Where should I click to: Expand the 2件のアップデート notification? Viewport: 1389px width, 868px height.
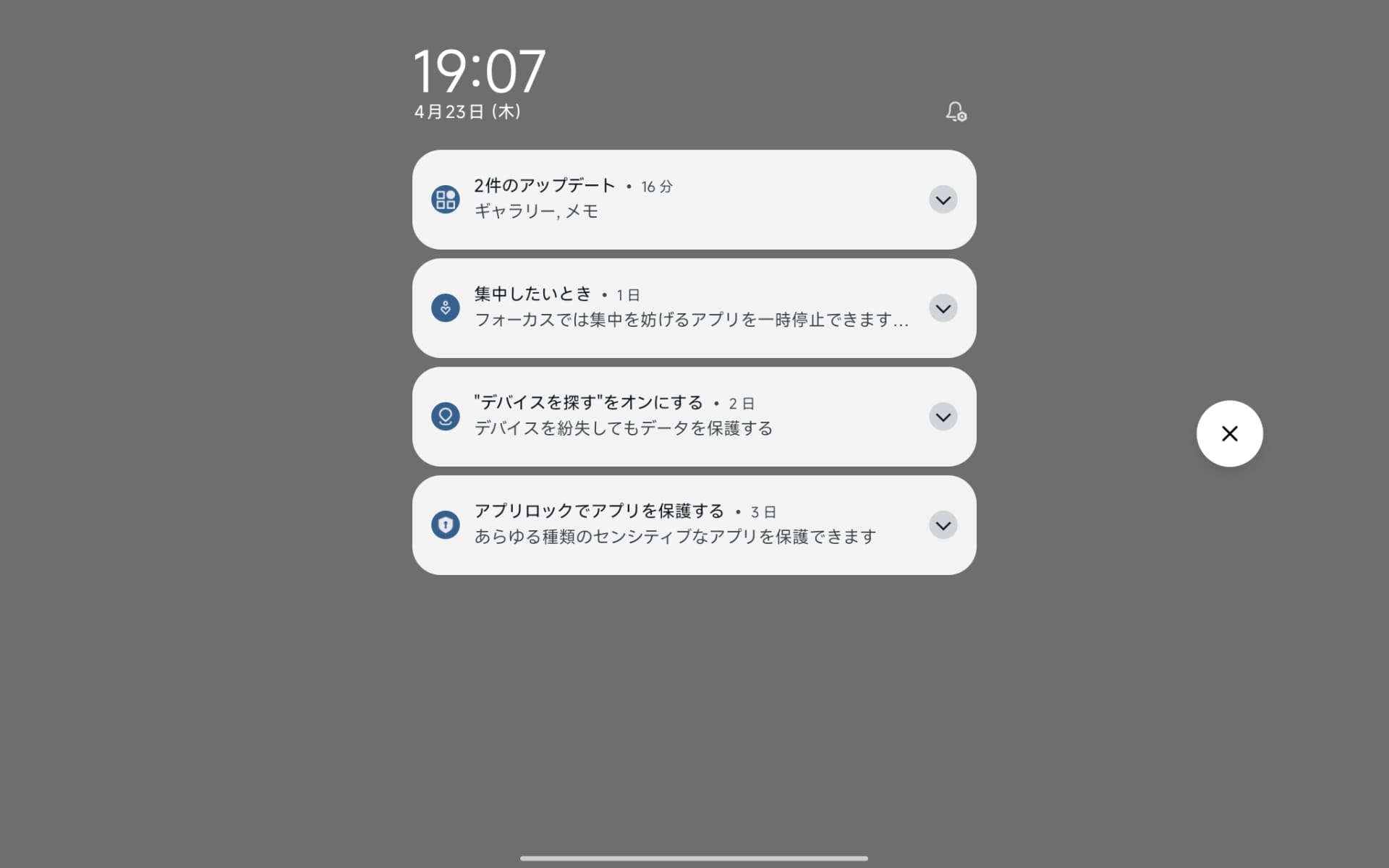pos(943,200)
